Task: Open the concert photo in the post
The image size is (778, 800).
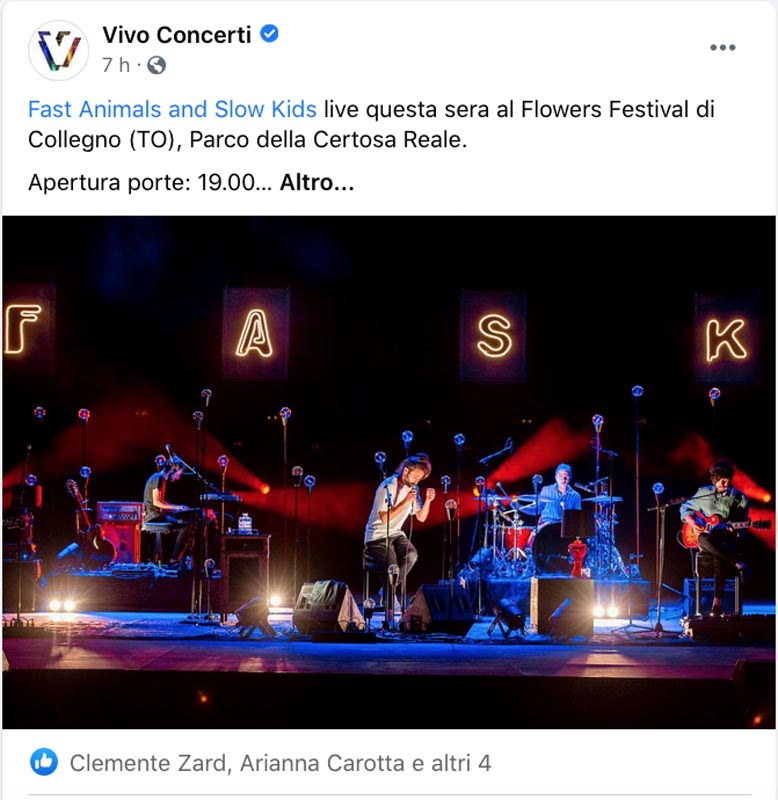Action: tap(389, 472)
